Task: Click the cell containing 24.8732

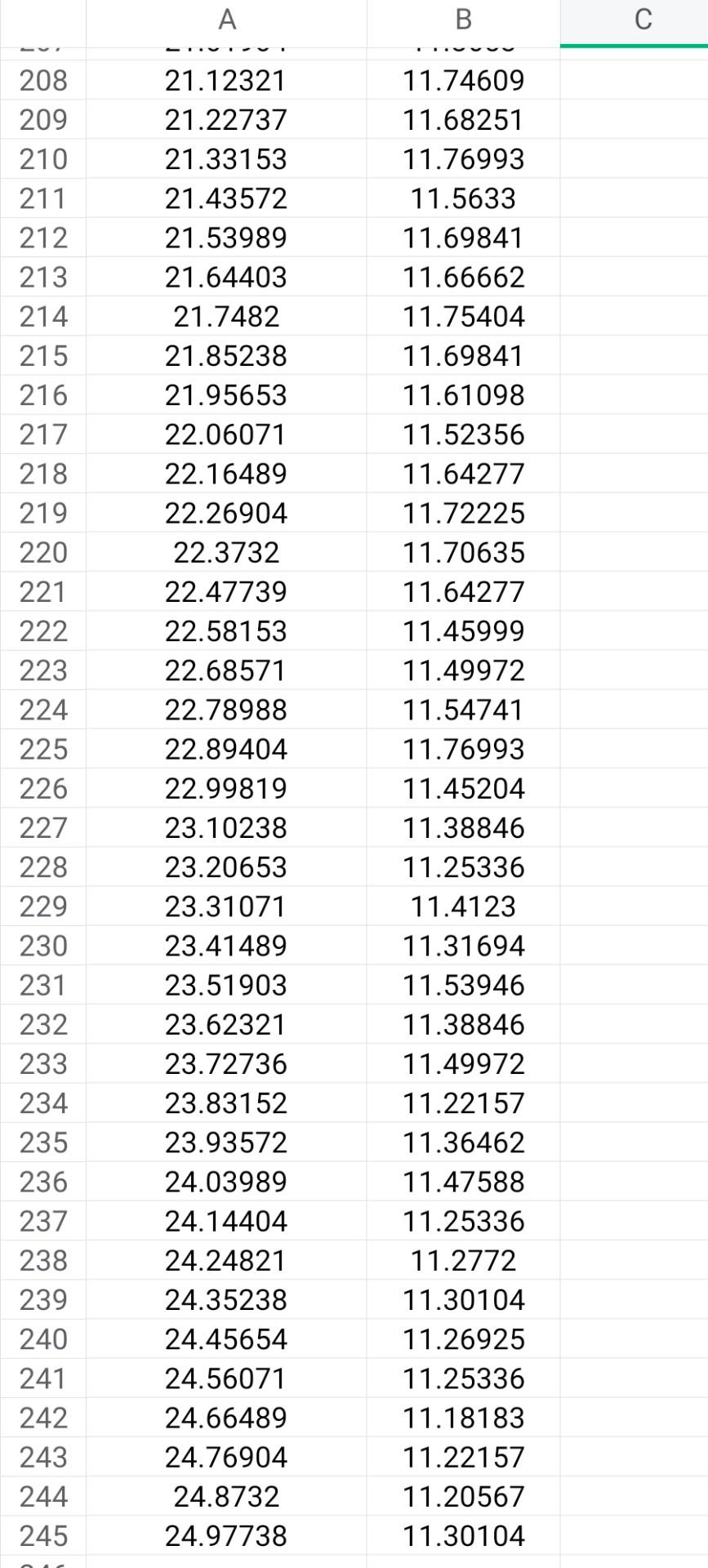Action: pos(227,1496)
